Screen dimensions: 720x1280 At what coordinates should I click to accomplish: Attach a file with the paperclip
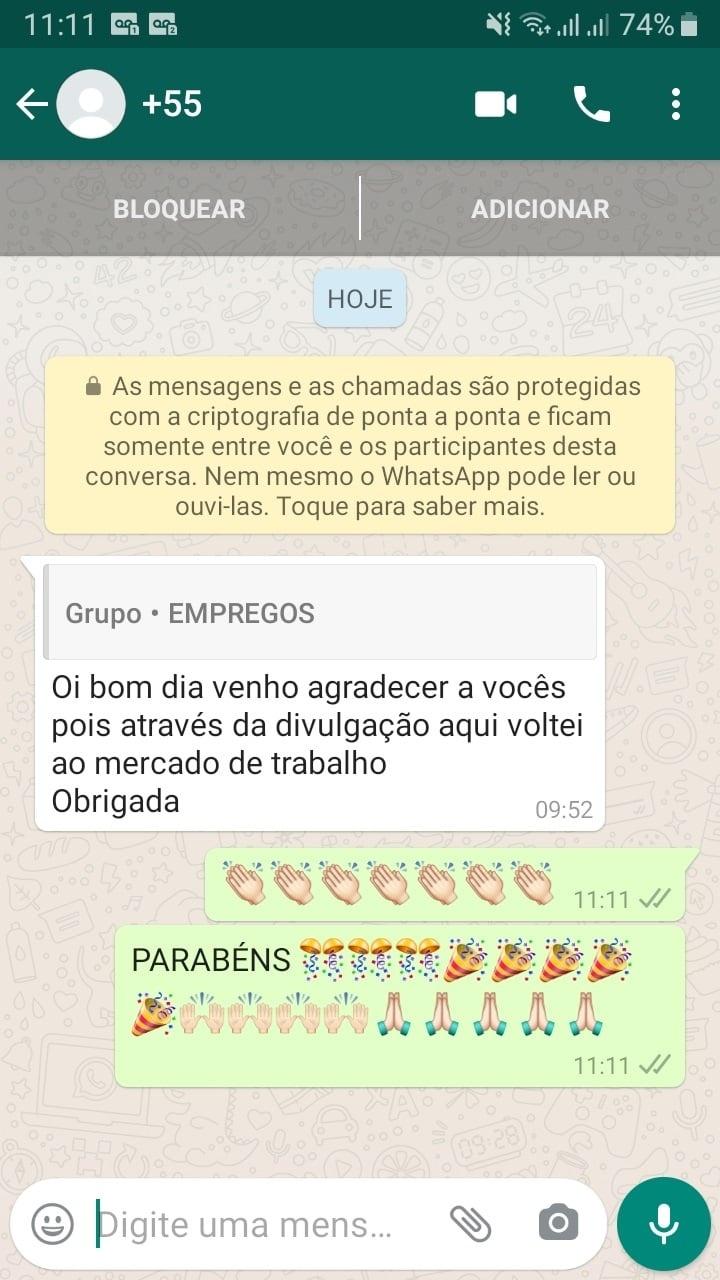click(x=470, y=1223)
